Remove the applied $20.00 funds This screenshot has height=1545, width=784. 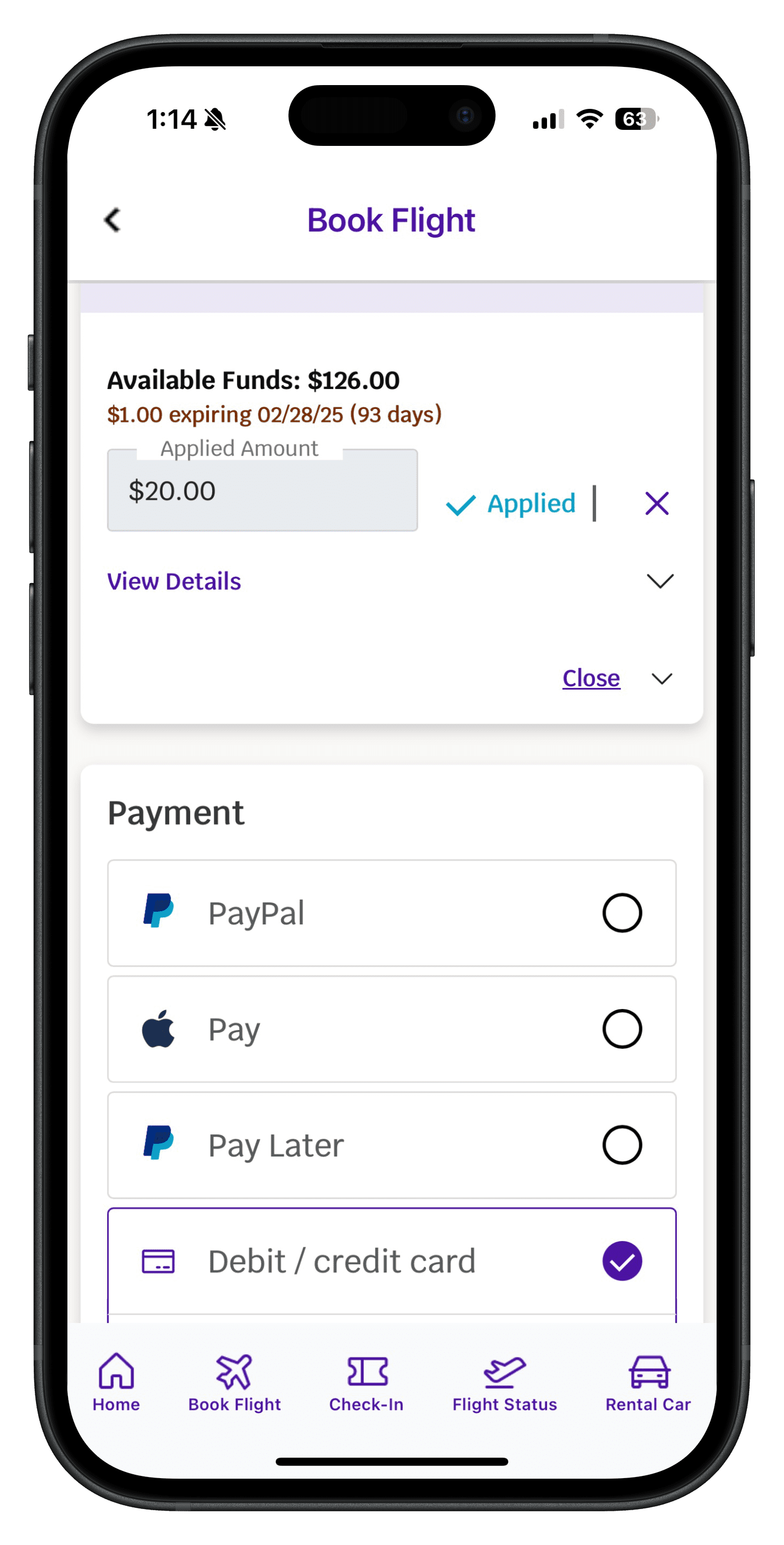coord(656,504)
